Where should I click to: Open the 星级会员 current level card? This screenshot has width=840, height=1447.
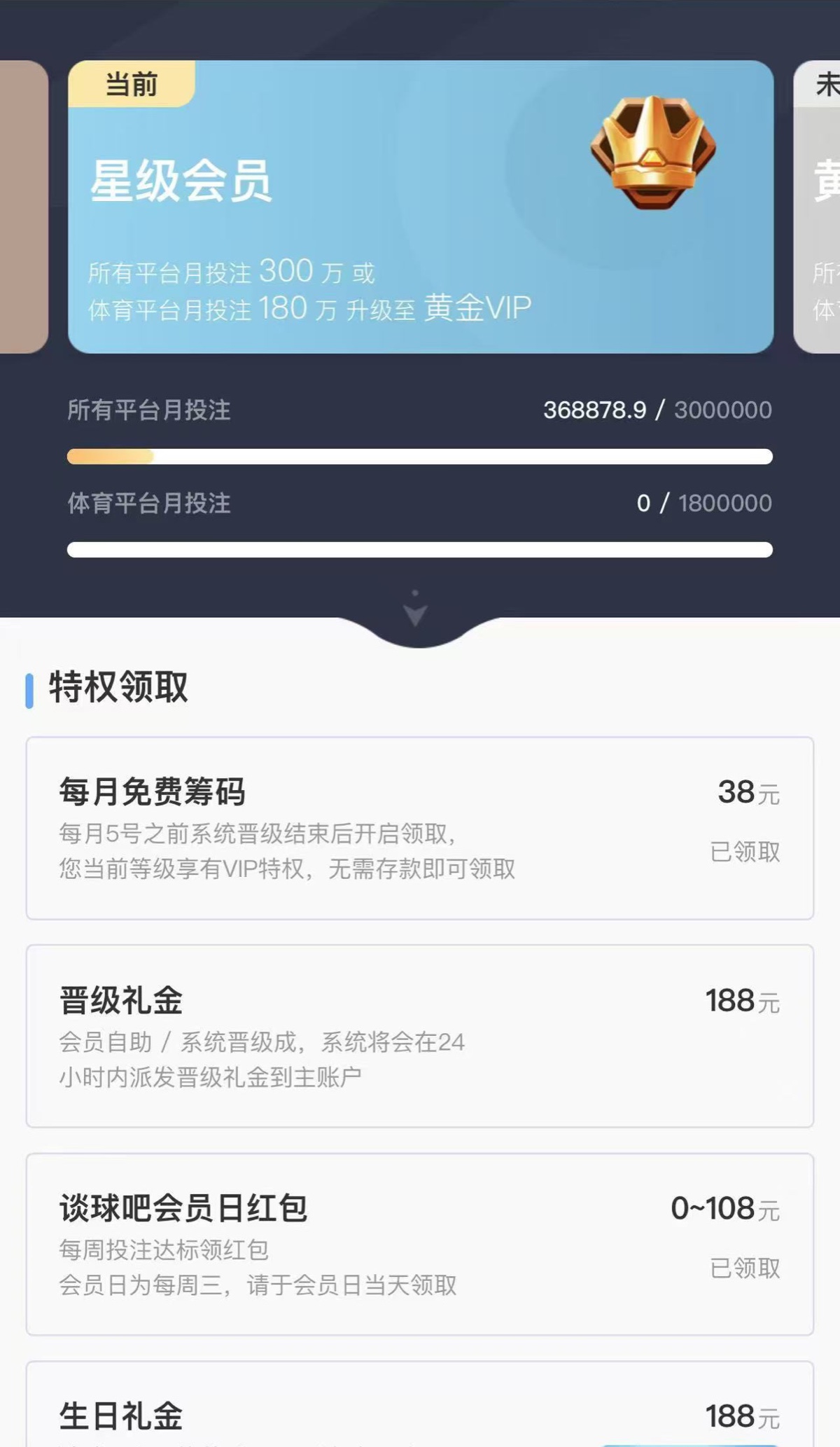(420, 207)
